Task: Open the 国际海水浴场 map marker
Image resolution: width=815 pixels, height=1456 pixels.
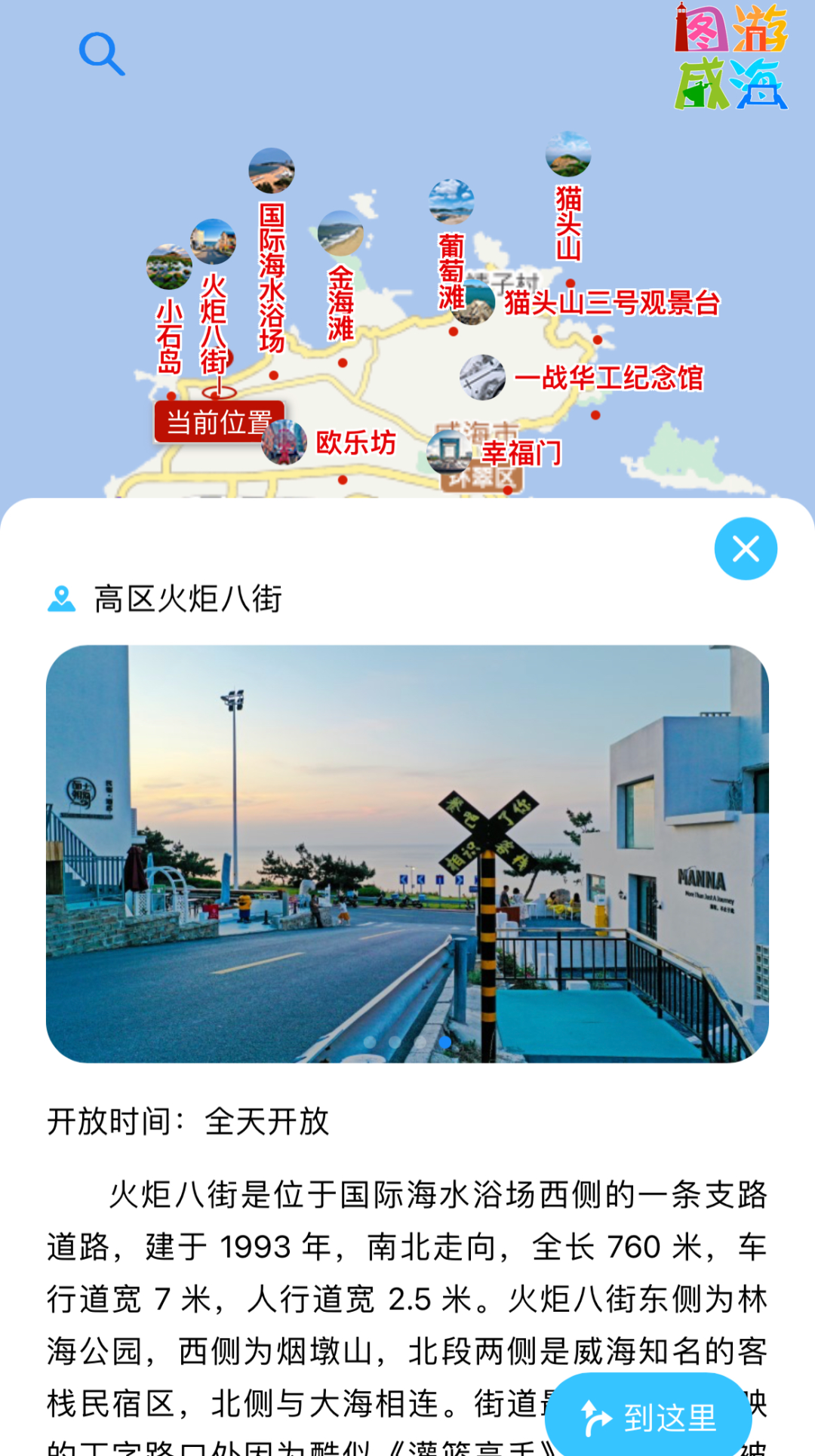Action: [x=272, y=171]
